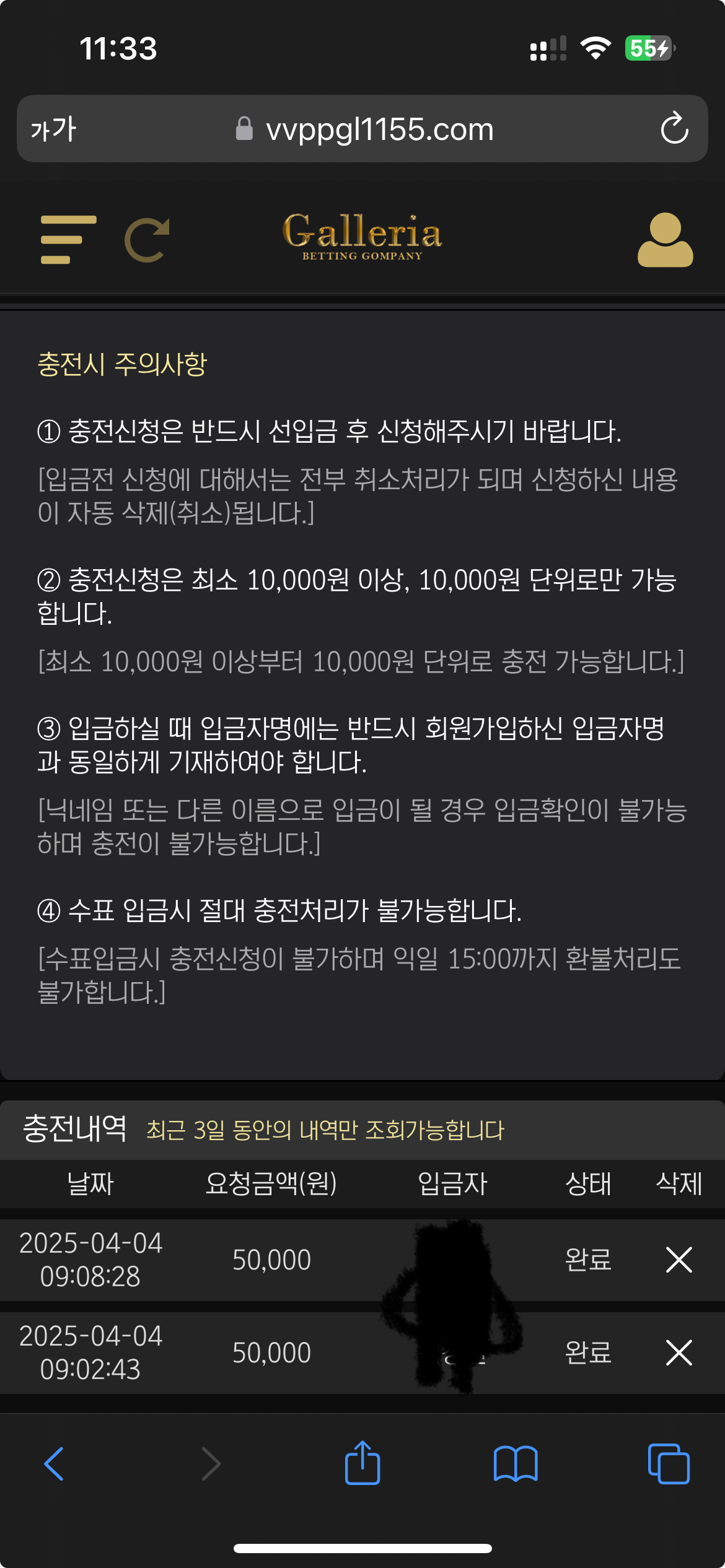Delete the 09:08:28 charge record
The height and width of the screenshot is (1568, 725).
(679, 1260)
